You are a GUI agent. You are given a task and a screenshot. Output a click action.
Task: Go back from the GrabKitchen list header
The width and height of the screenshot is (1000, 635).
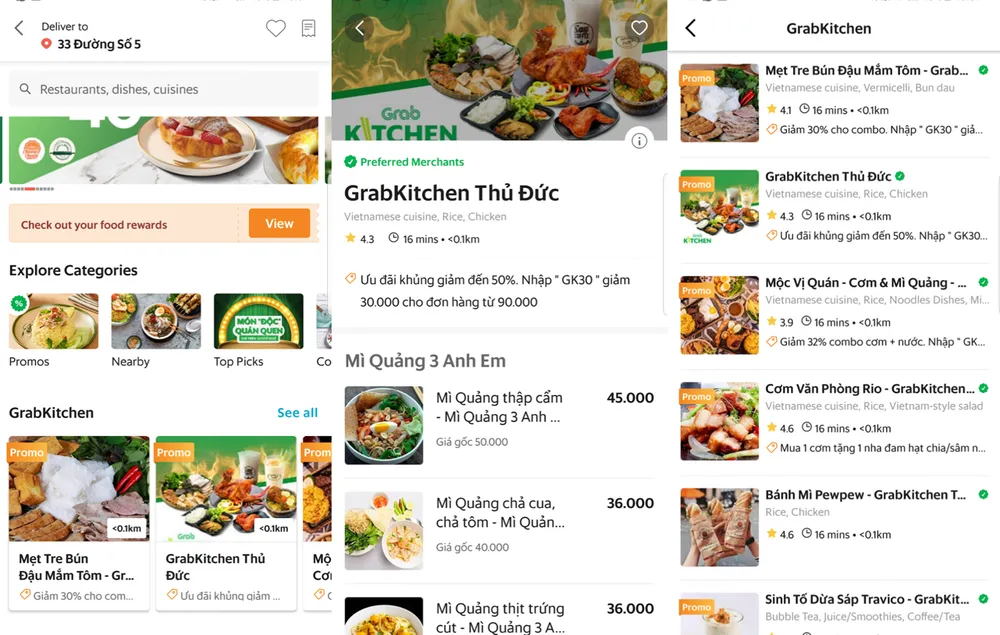click(x=690, y=29)
